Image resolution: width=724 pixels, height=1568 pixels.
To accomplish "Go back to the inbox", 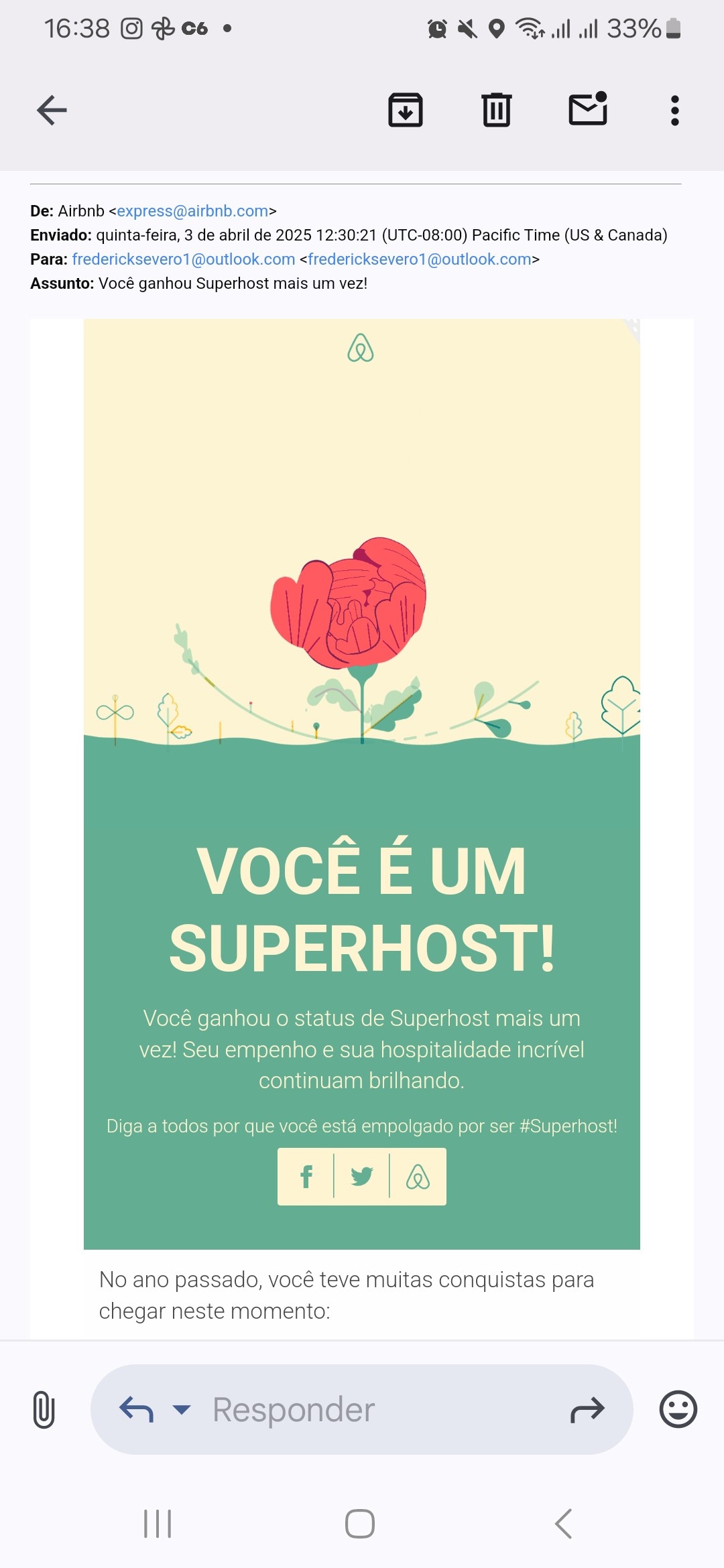I will (x=52, y=111).
